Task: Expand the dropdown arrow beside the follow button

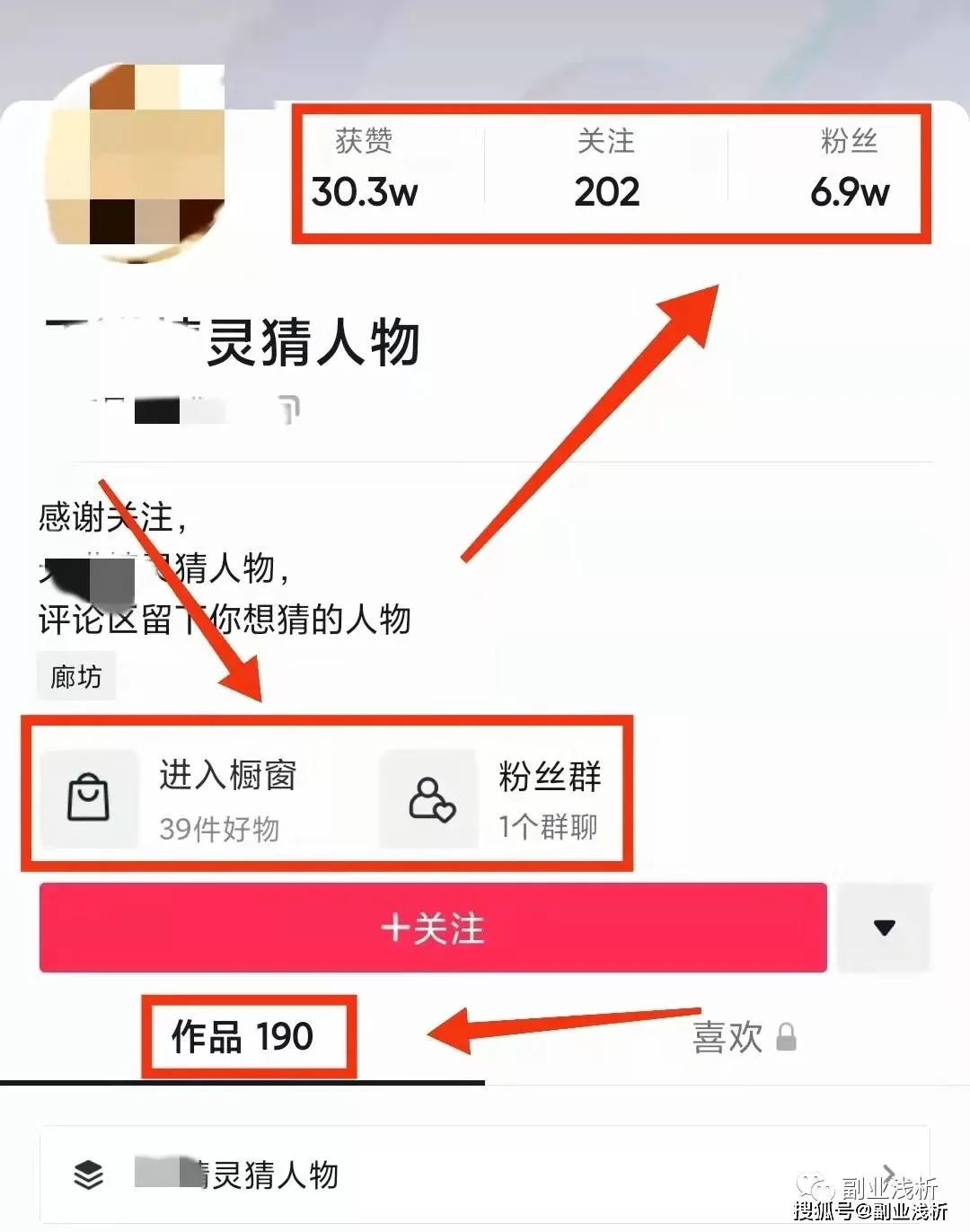Action: coord(884,928)
